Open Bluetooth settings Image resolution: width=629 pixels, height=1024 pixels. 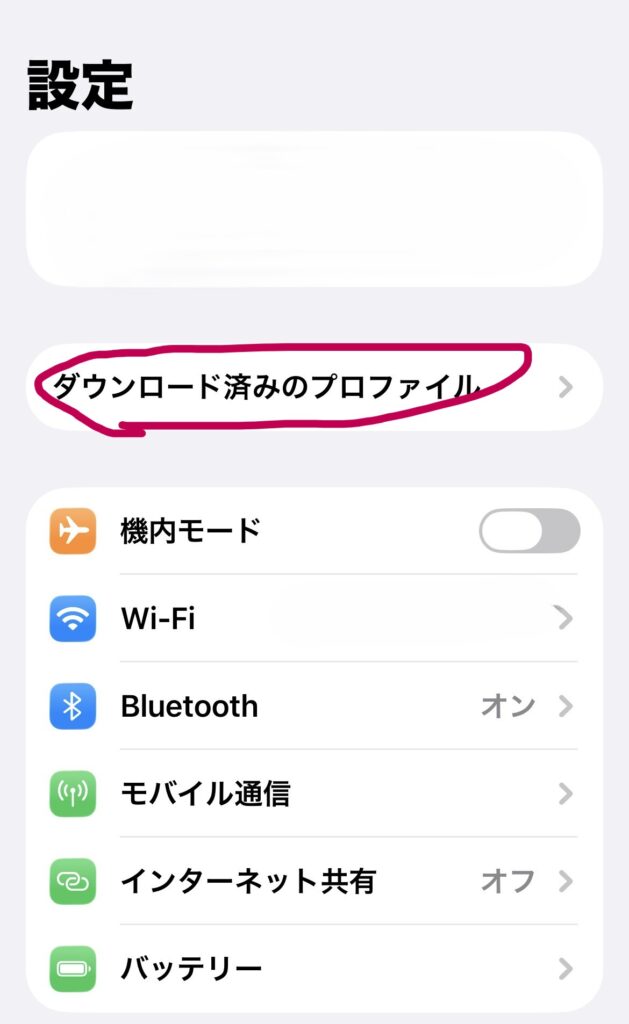pyautogui.click(x=314, y=706)
